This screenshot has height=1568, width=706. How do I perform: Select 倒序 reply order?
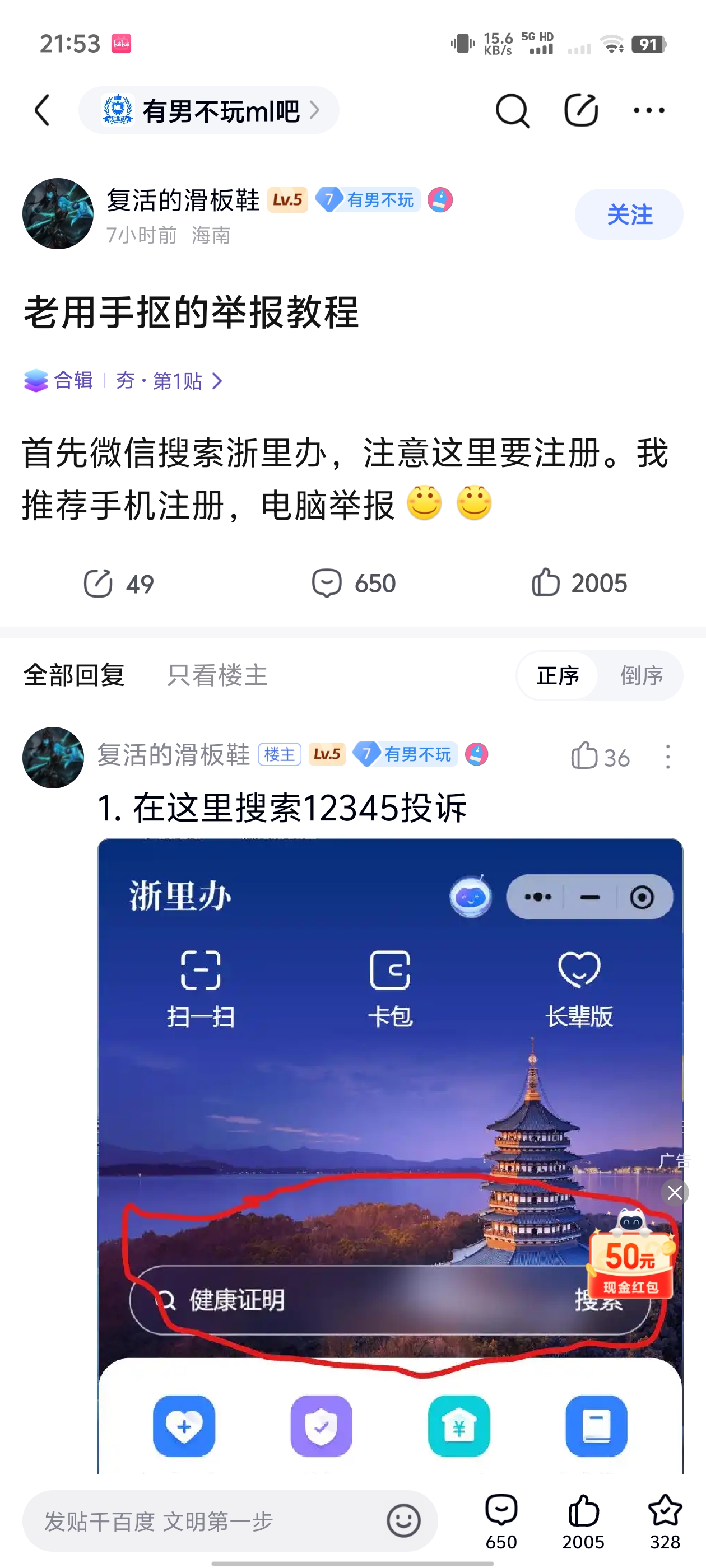point(641,675)
